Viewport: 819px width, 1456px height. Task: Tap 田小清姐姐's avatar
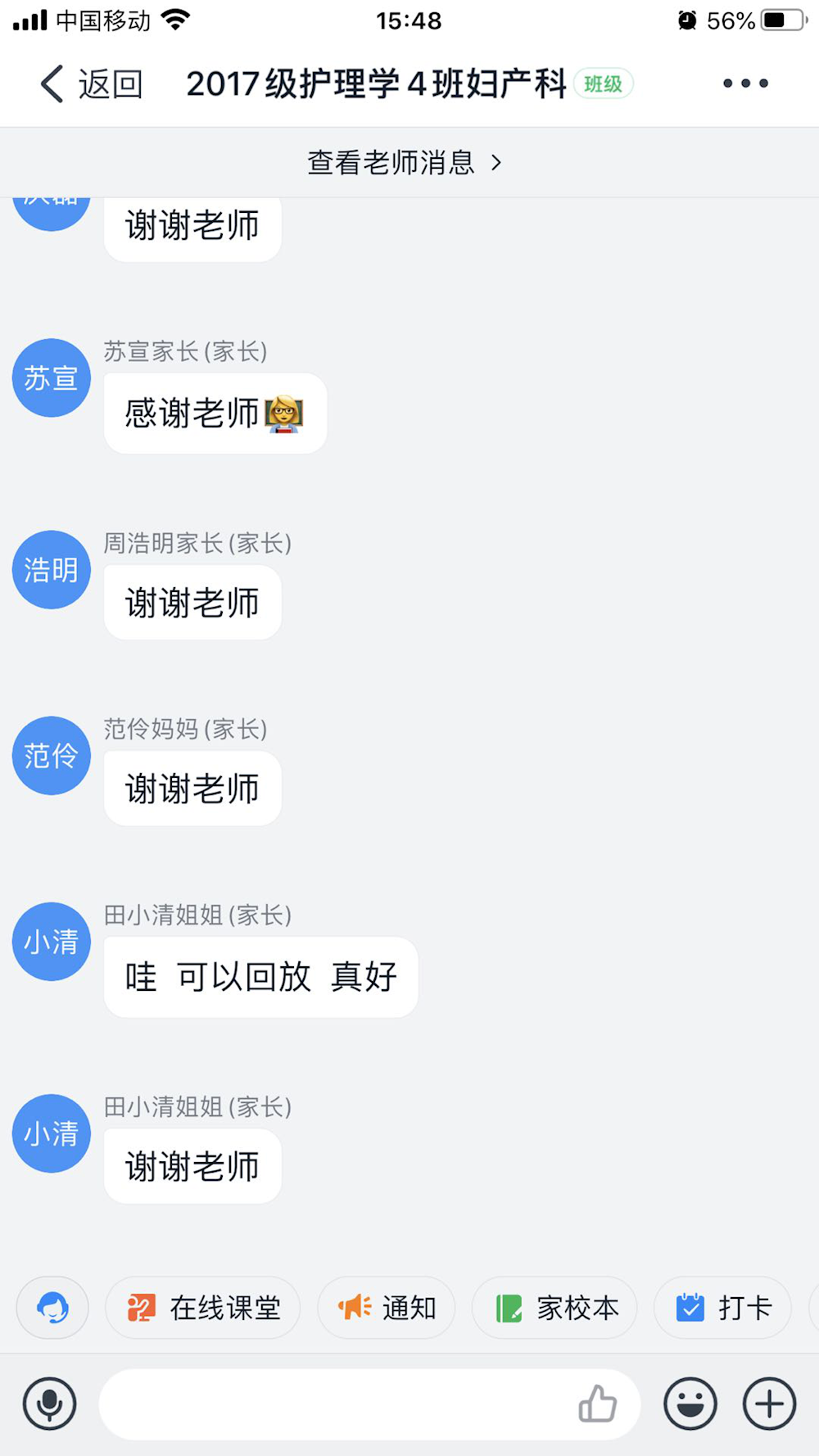pyautogui.click(x=51, y=942)
